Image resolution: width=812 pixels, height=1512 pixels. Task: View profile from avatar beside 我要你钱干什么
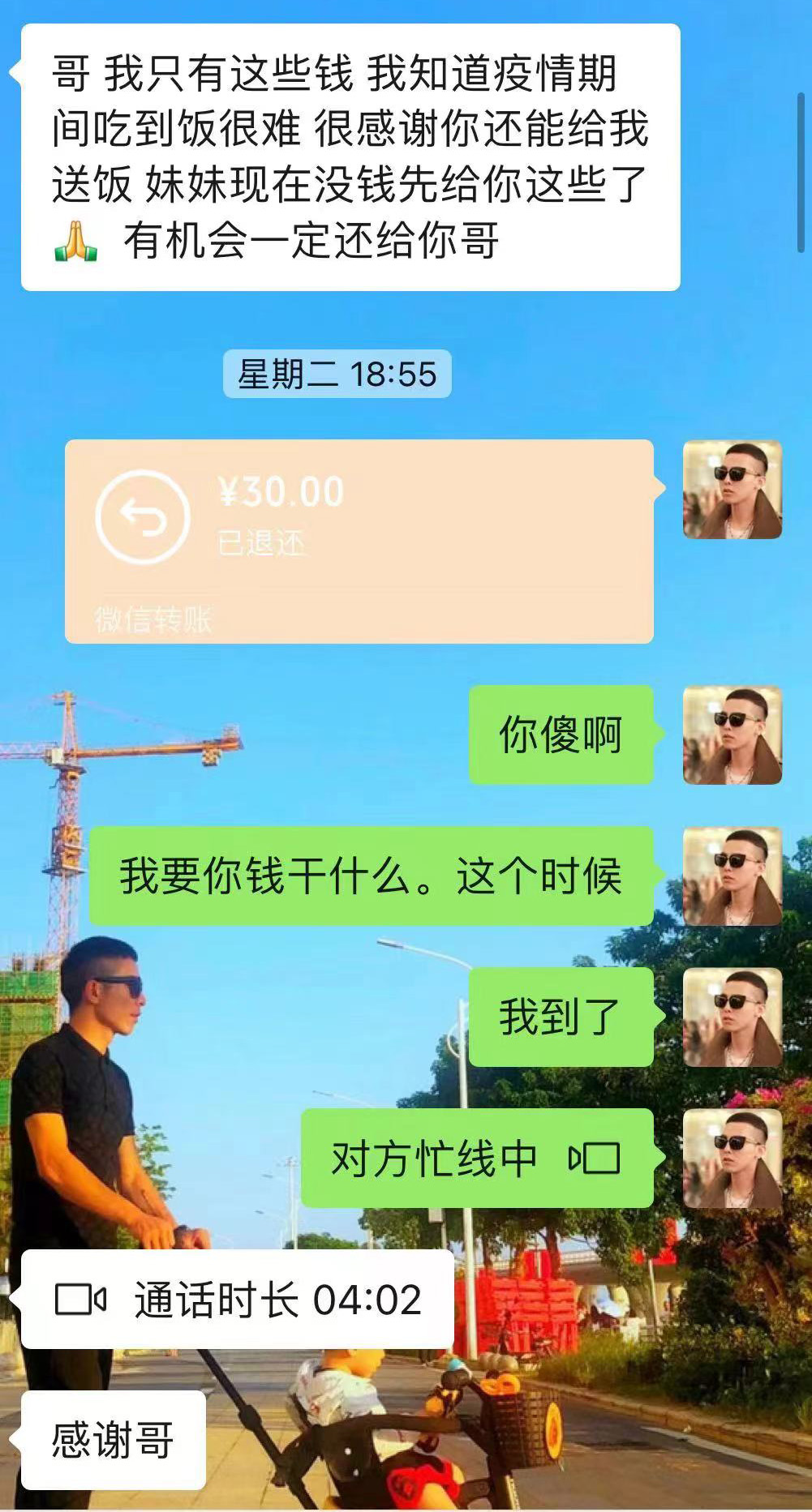732,876
